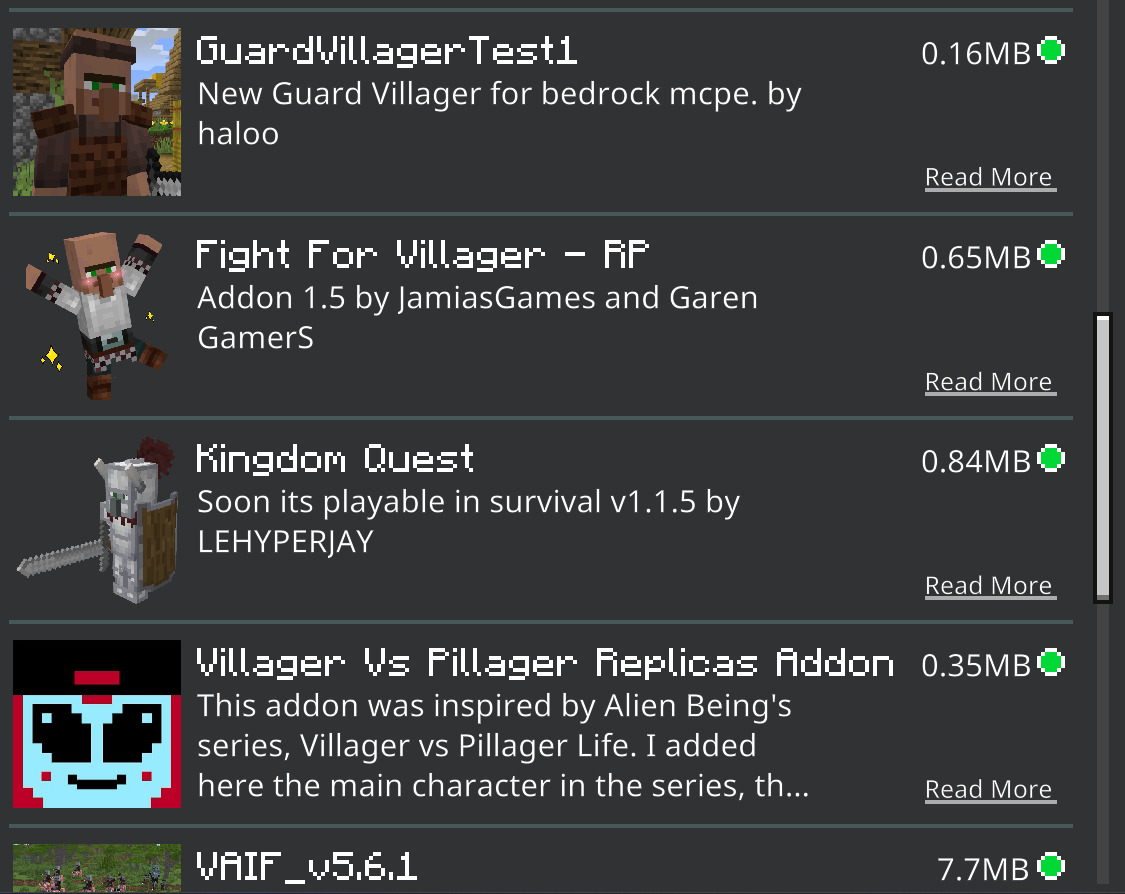Open Read More for Villager Vs Pillager Replicas
The height and width of the screenshot is (894, 1125).
tap(989, 790)
